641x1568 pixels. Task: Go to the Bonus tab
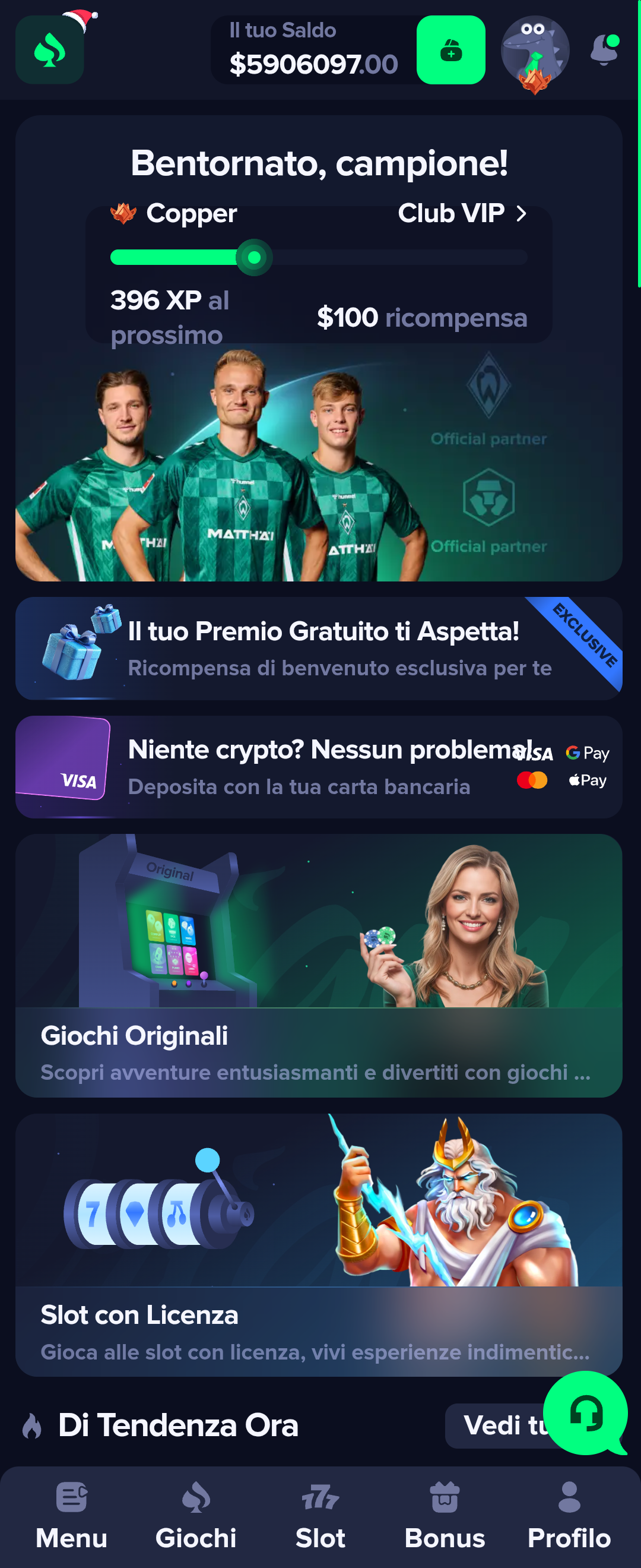[445, 1516]
